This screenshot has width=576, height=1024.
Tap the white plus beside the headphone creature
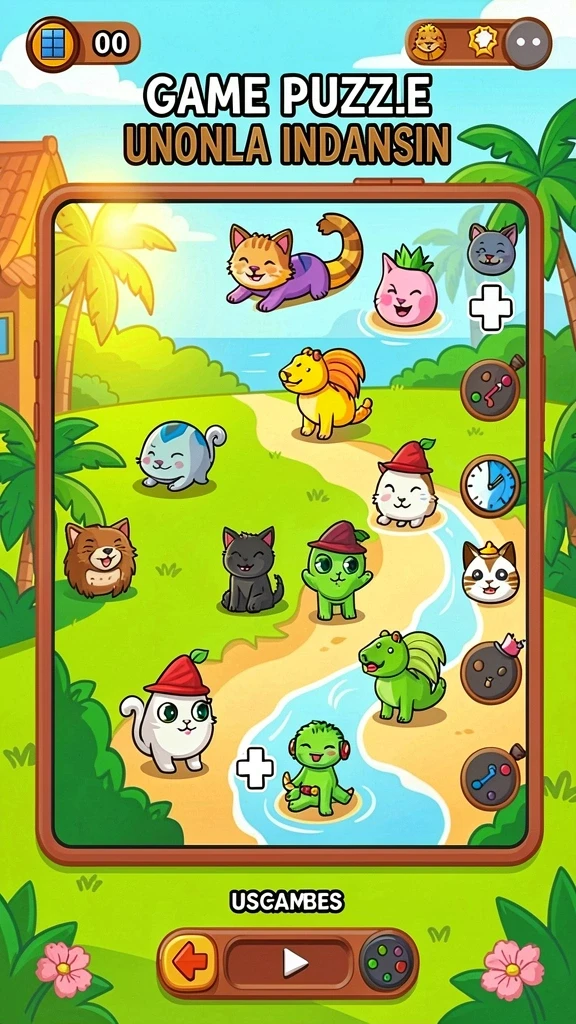coord(255,768)
